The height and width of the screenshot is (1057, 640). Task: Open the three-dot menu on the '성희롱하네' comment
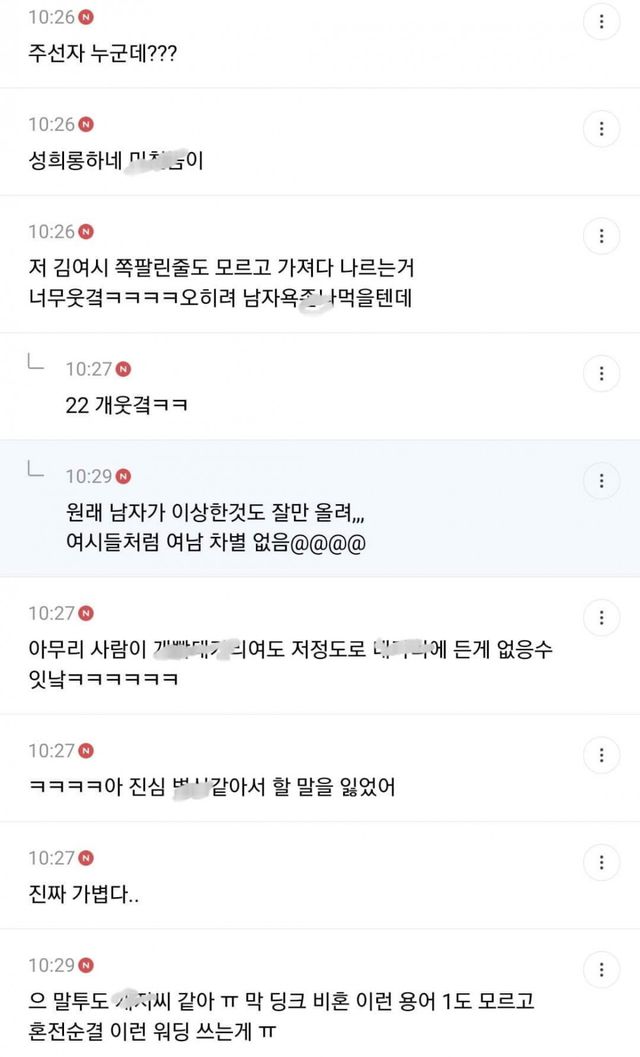point(601,129)
